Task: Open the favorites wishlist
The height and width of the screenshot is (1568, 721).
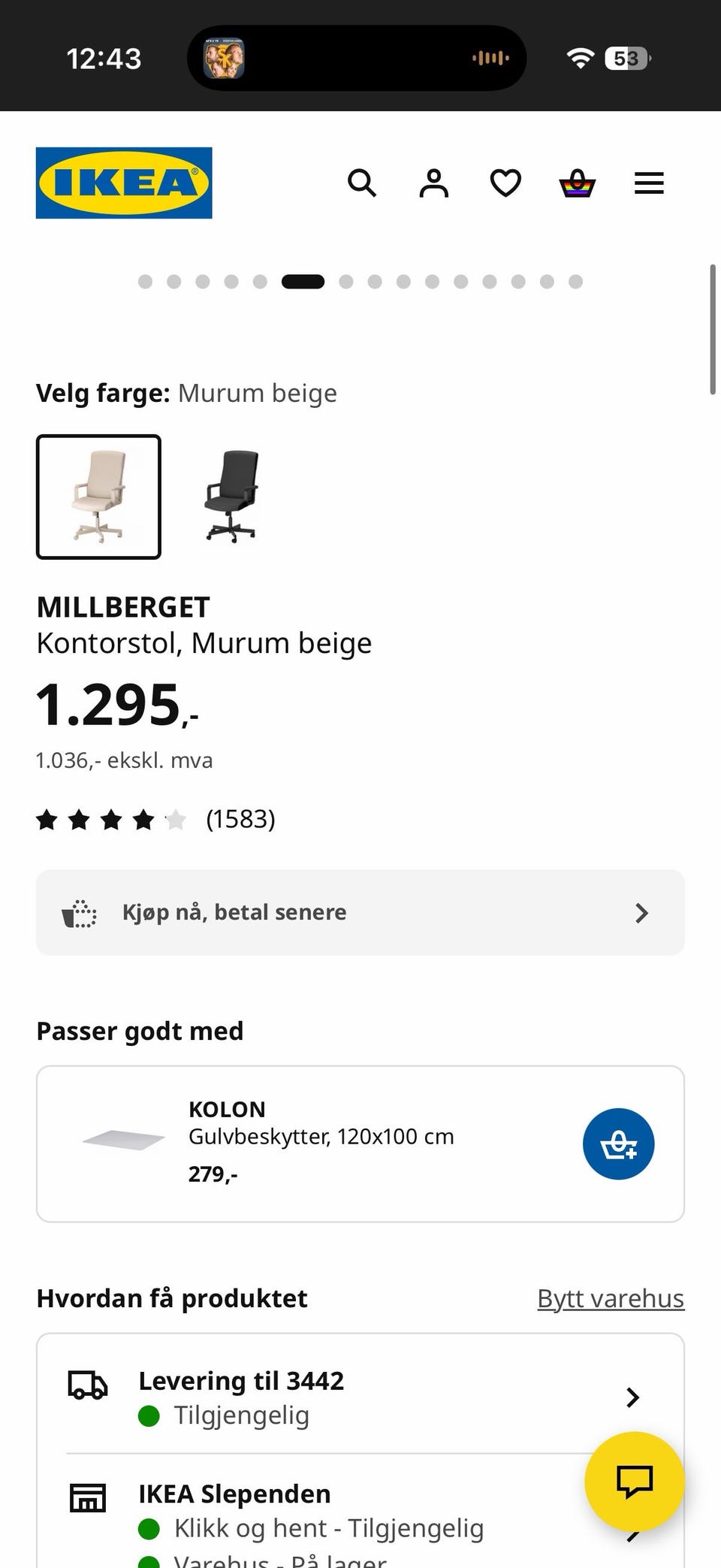Action: click(x=505, y=183)
